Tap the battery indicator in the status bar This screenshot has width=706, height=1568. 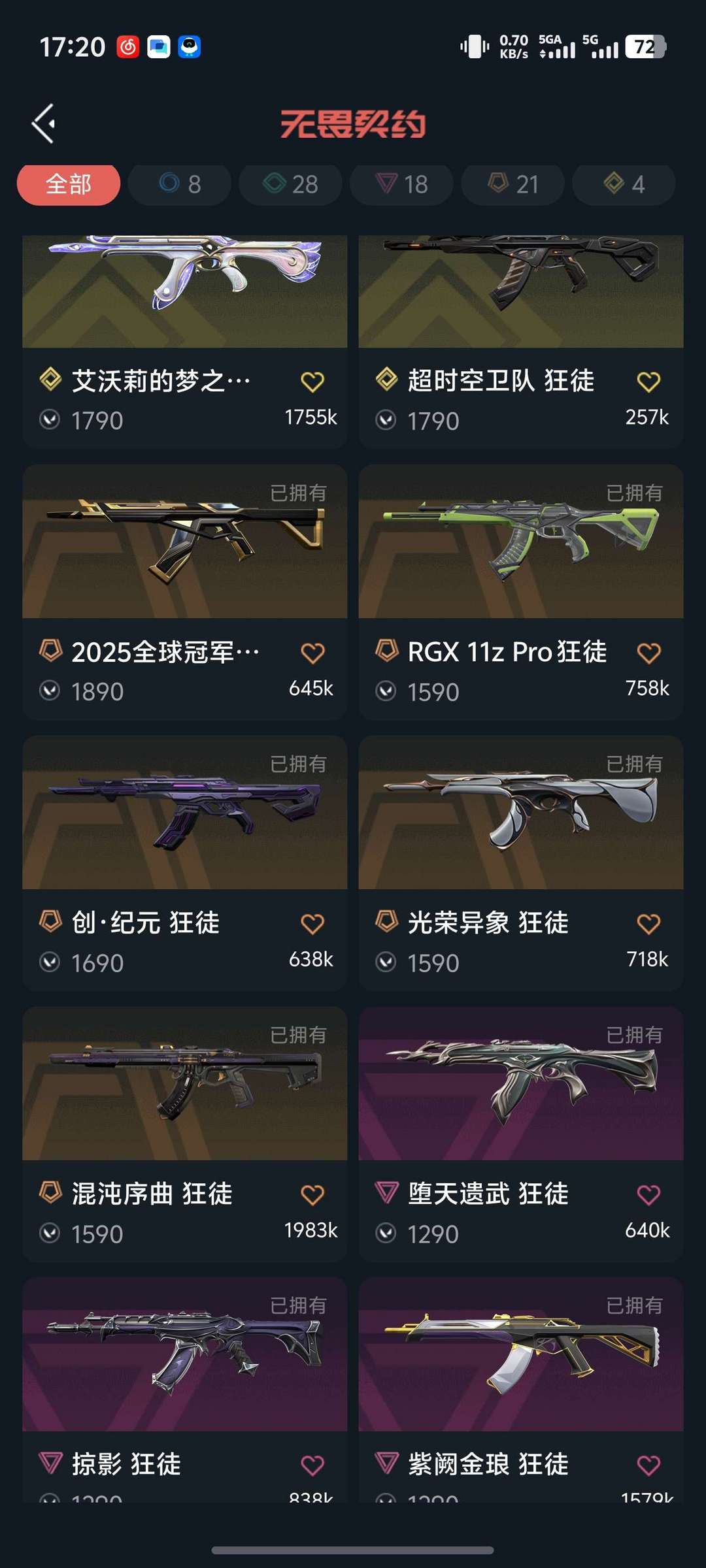tap(646, 47)
